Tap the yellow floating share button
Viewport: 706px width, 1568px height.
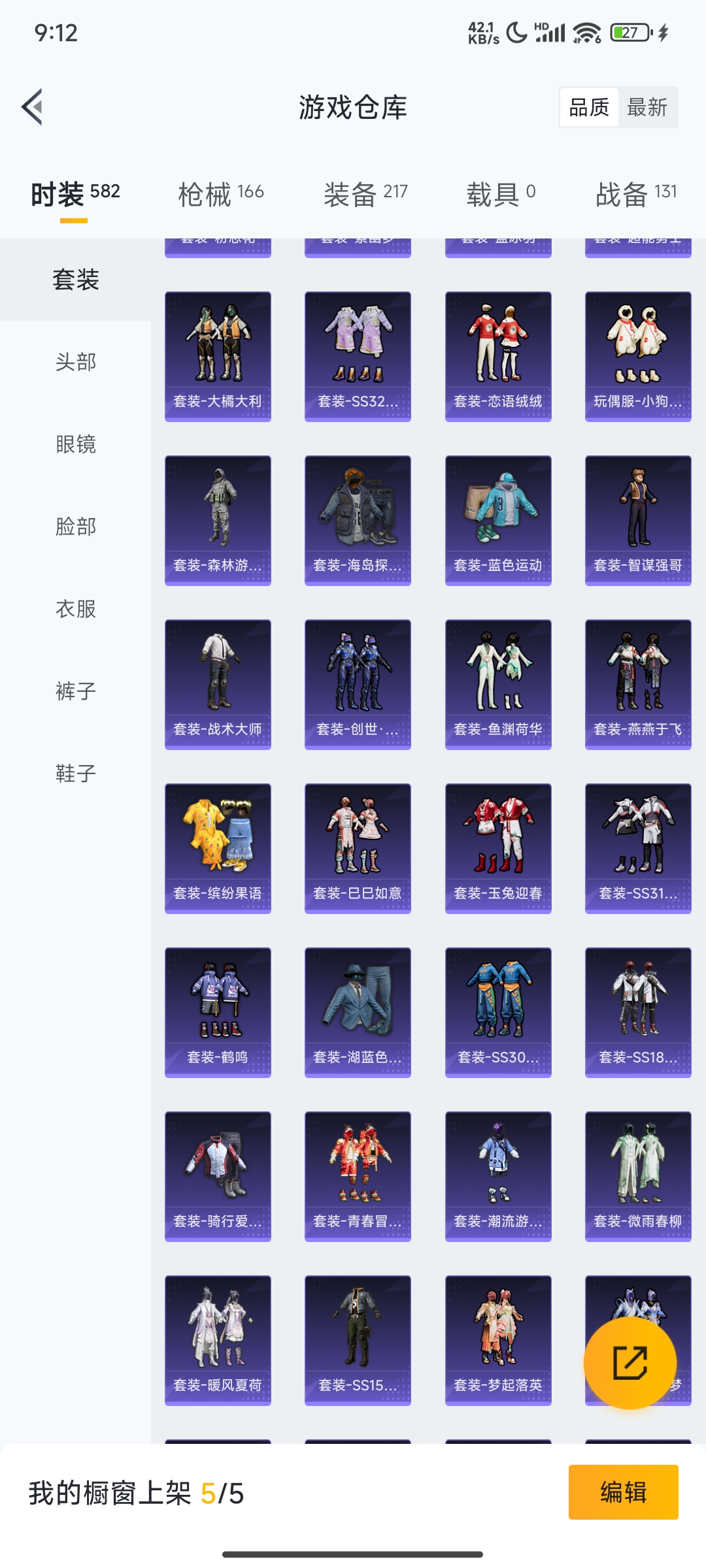click(630, 1363)
